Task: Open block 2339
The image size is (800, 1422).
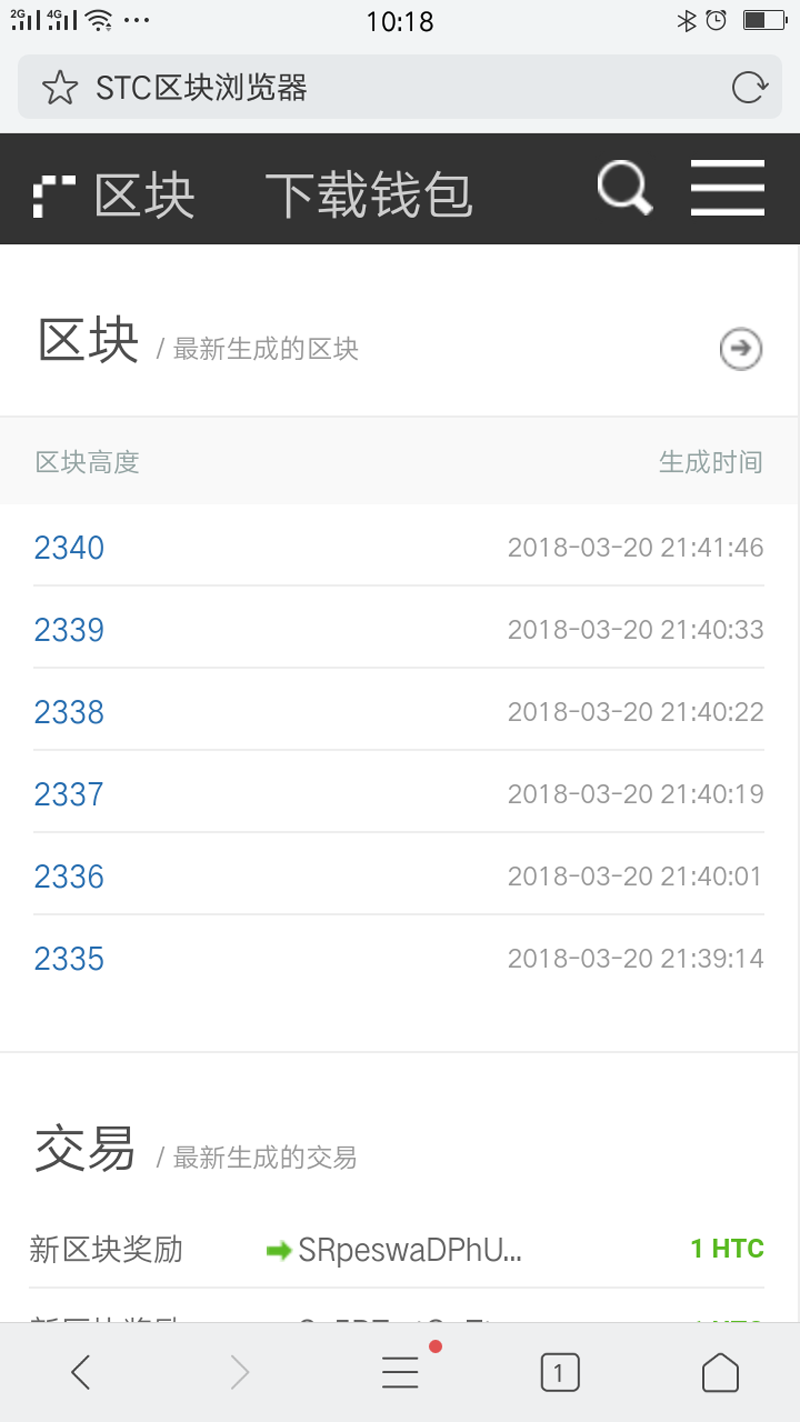Action: (69, 629)
